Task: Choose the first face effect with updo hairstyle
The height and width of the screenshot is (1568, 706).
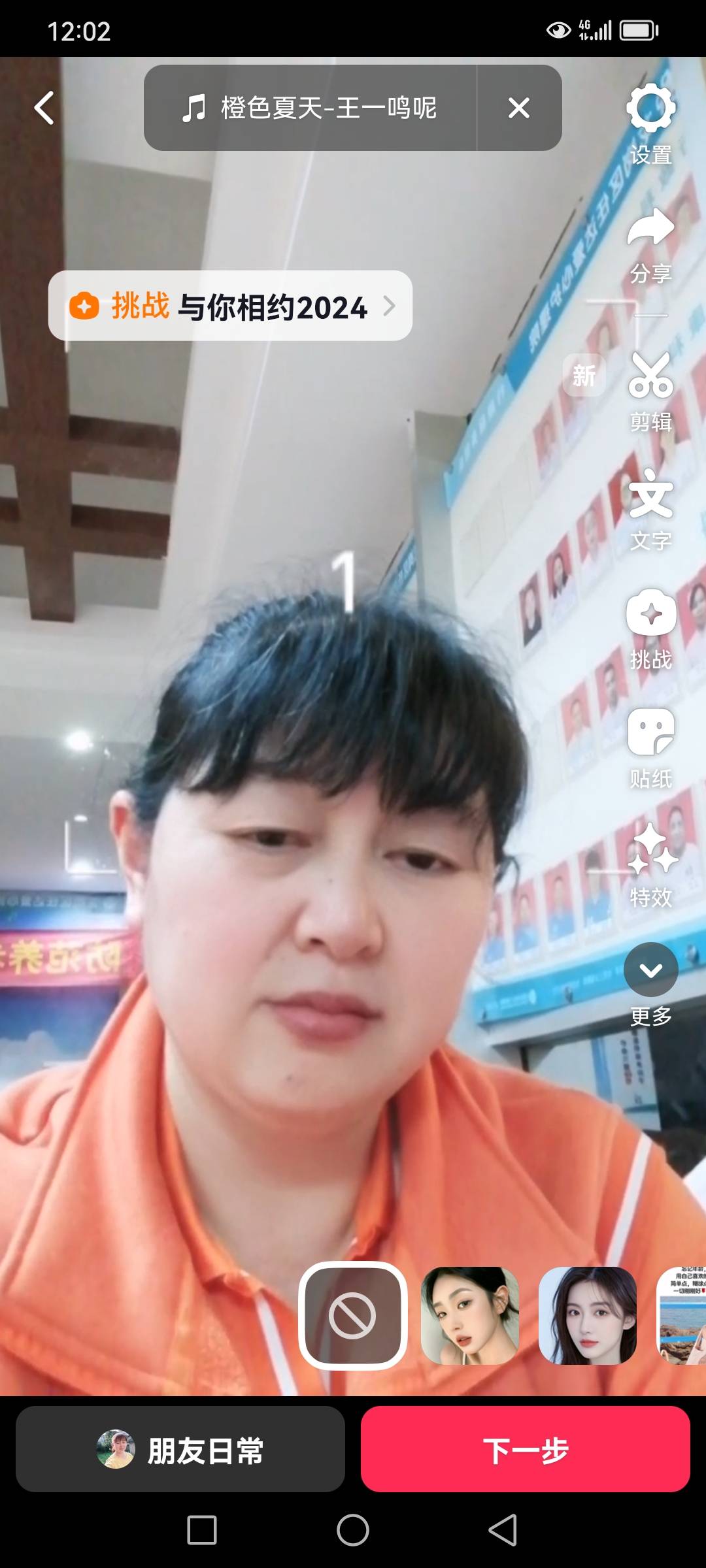Action: (x=470, y=1315)
